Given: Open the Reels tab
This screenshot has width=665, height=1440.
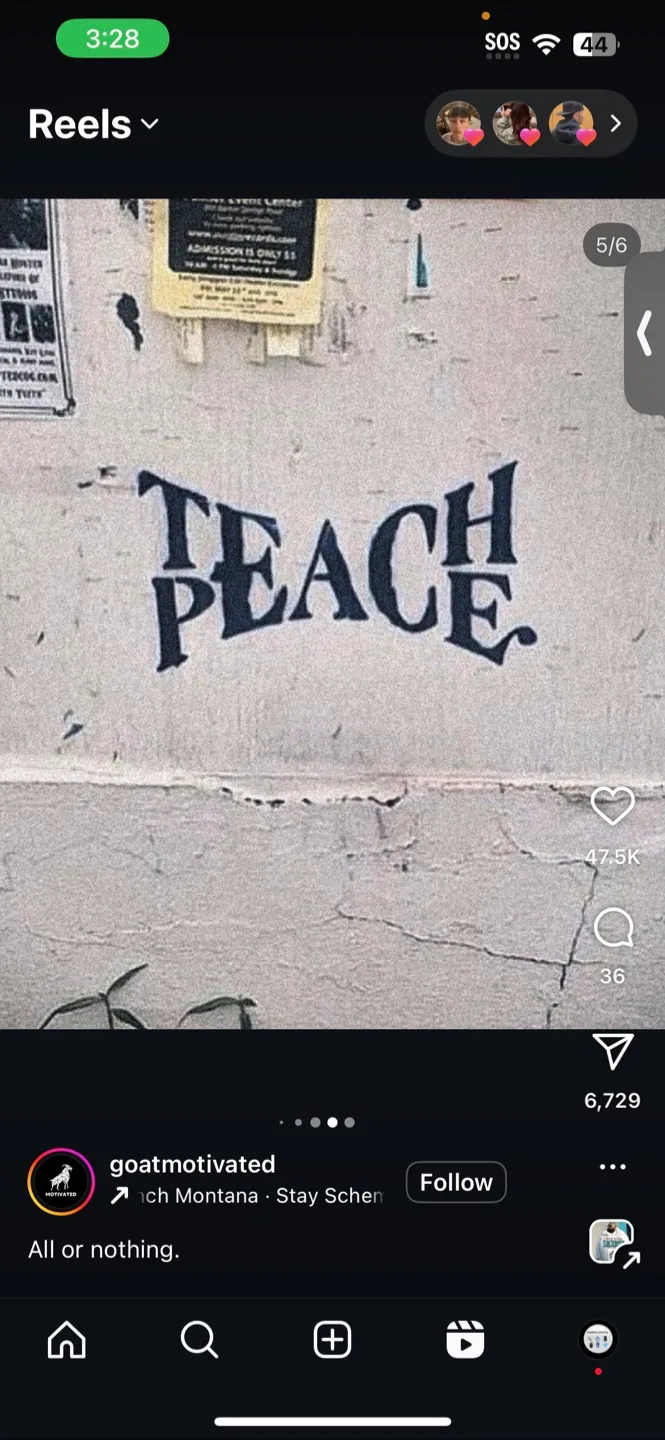Looking at the screenshot, I should point(465,1339).
